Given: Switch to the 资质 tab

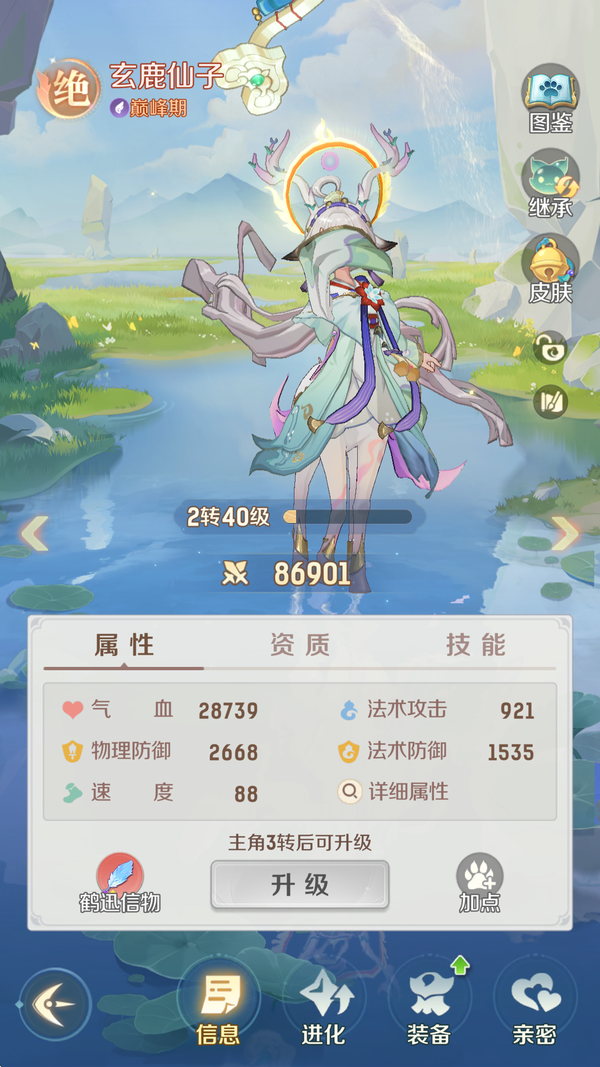Looking at the screenshot, I should 299,645.
